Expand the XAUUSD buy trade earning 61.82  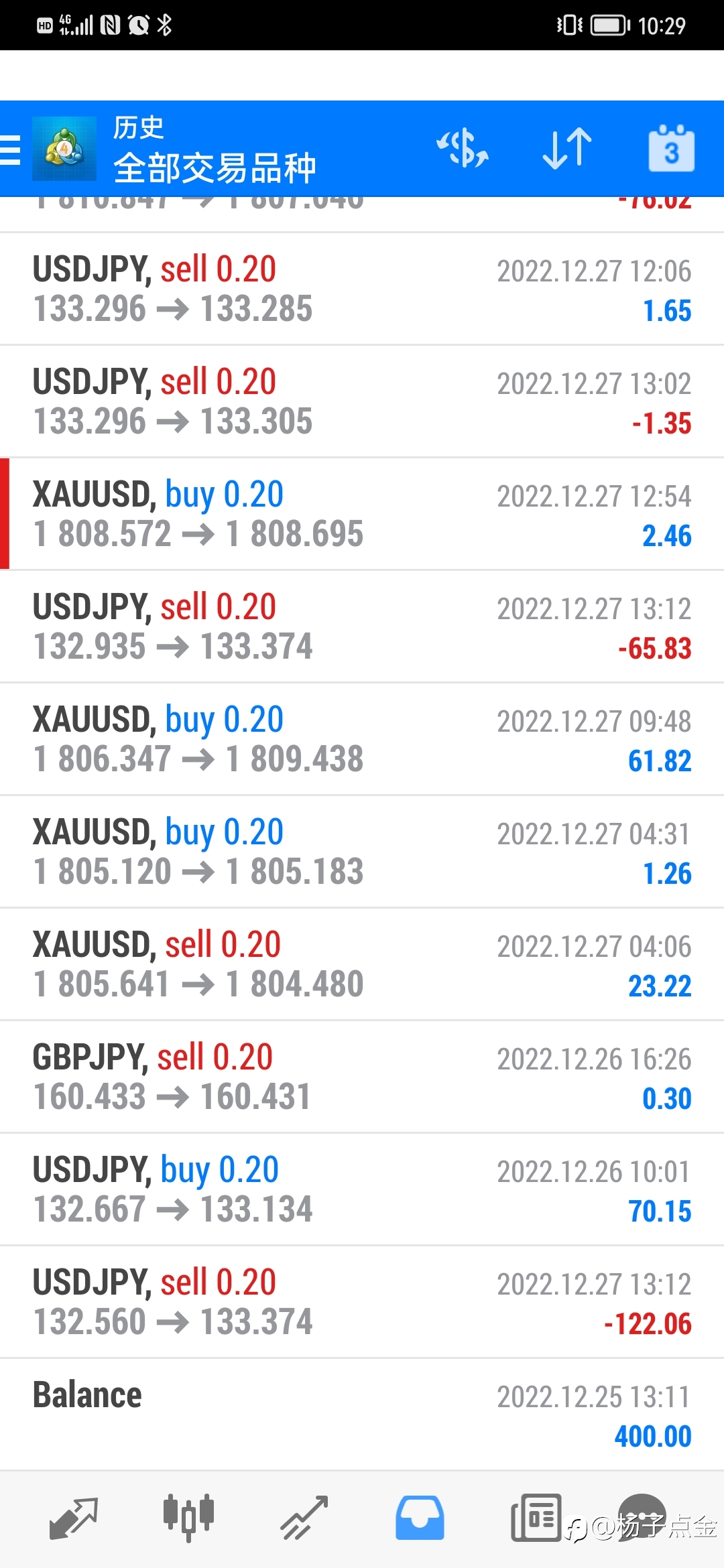click(362, 739)
